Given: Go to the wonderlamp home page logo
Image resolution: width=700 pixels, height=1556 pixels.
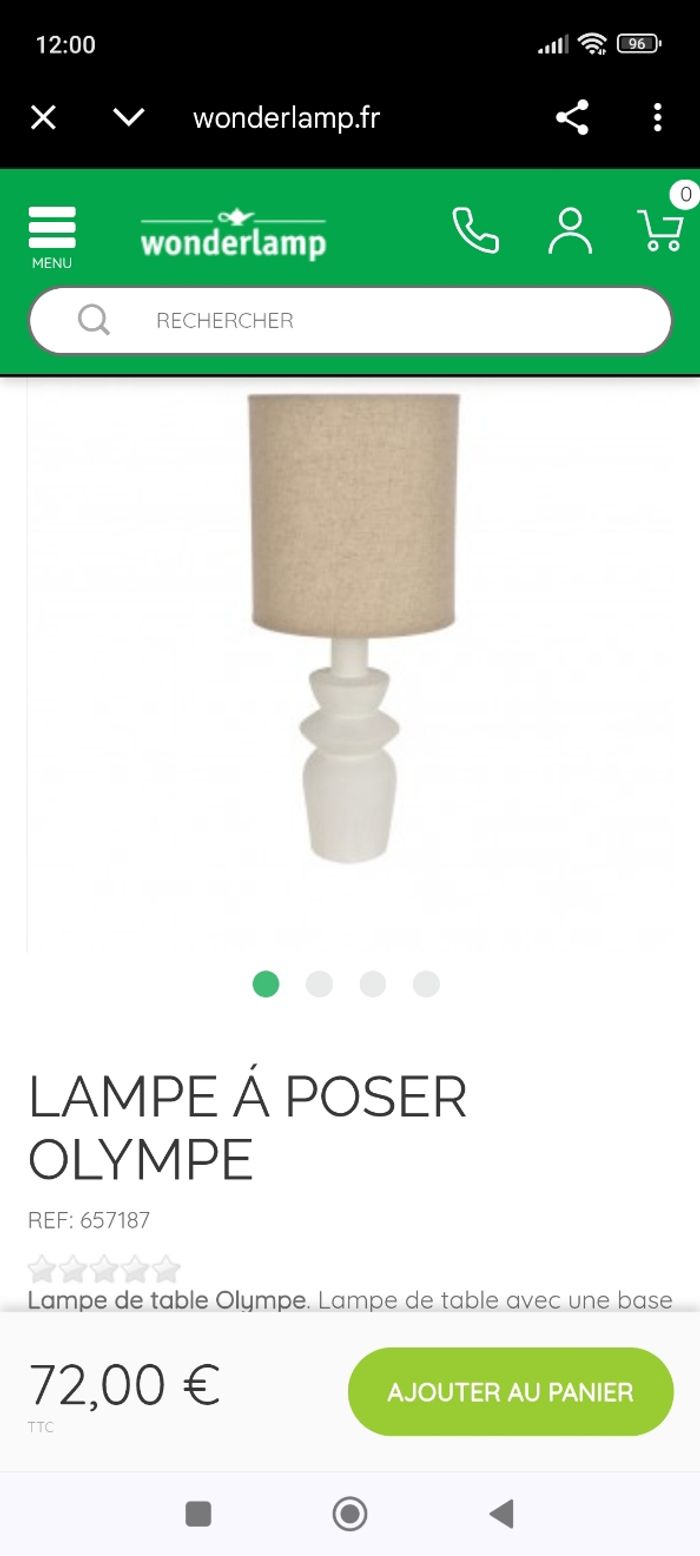Looking at the screenshot, I should [x=233, y=234].
